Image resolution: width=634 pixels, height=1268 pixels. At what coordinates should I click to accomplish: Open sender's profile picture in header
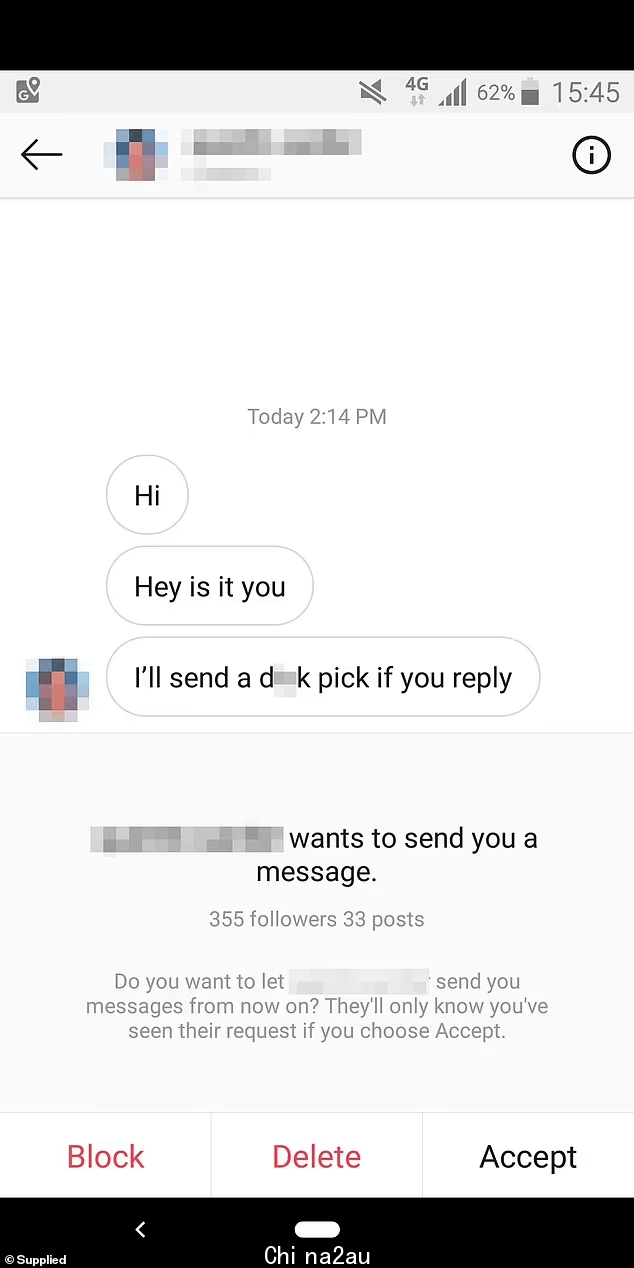coord(135,155)
